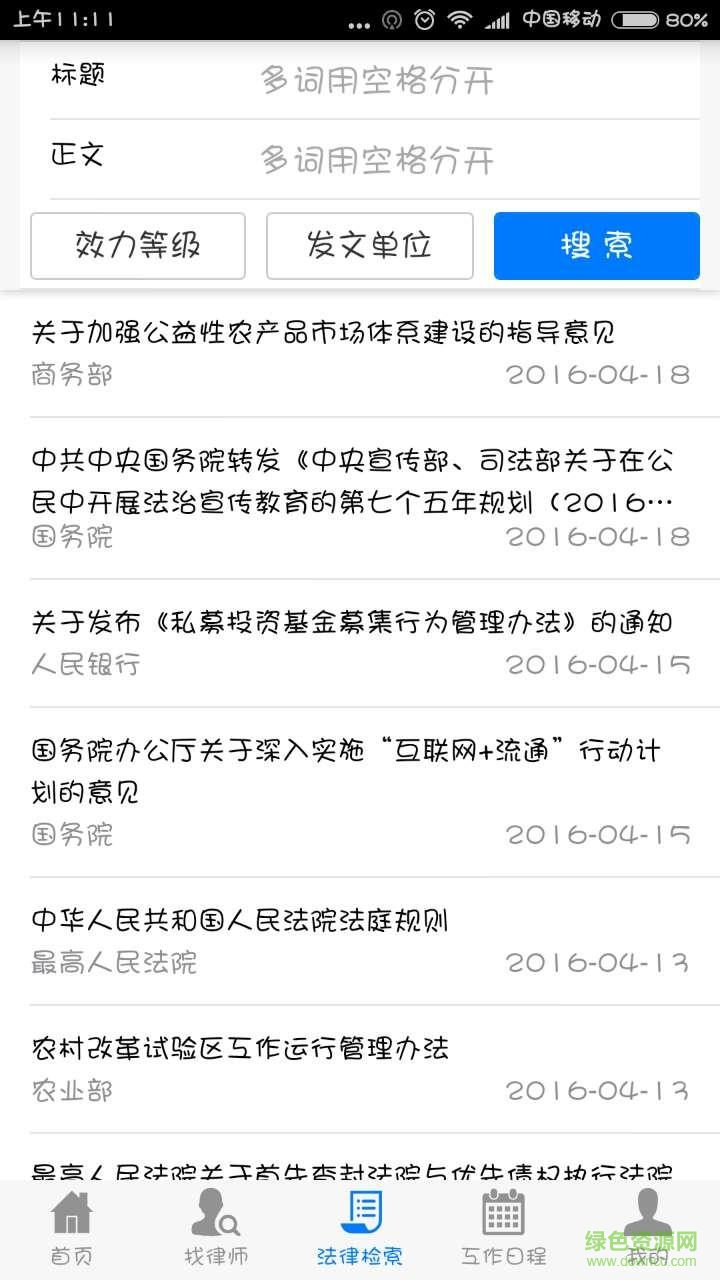
Task: Open 农村改革试验区工作运行管理办法
Action: [x=360, y=1068]
